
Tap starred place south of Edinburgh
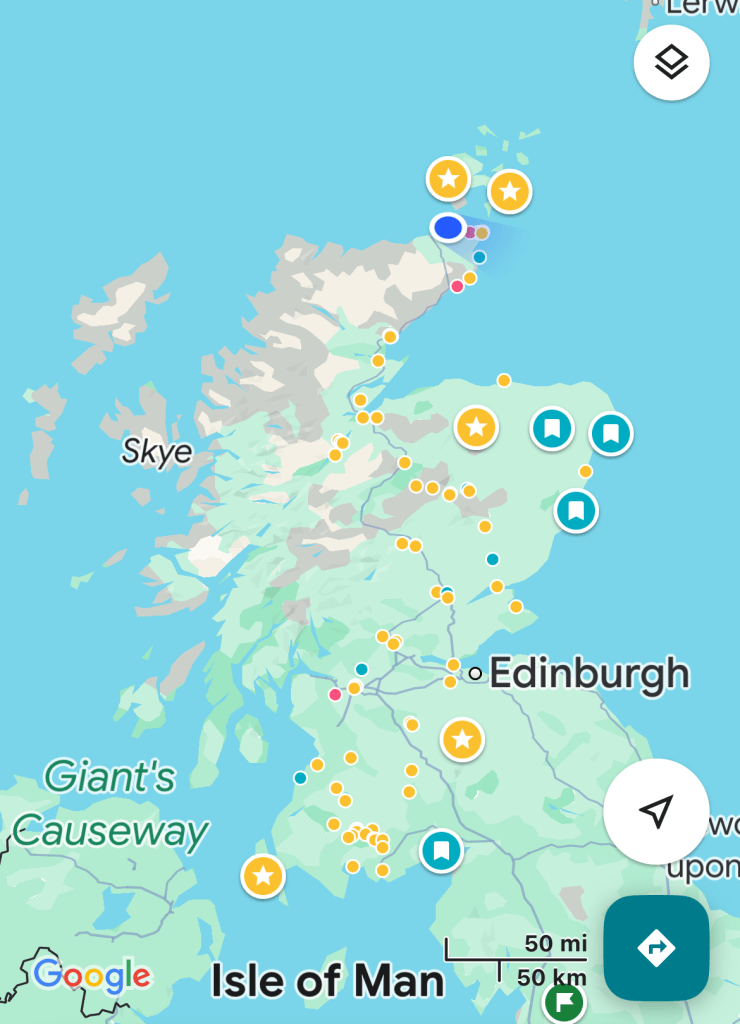[x=462, y=740]
